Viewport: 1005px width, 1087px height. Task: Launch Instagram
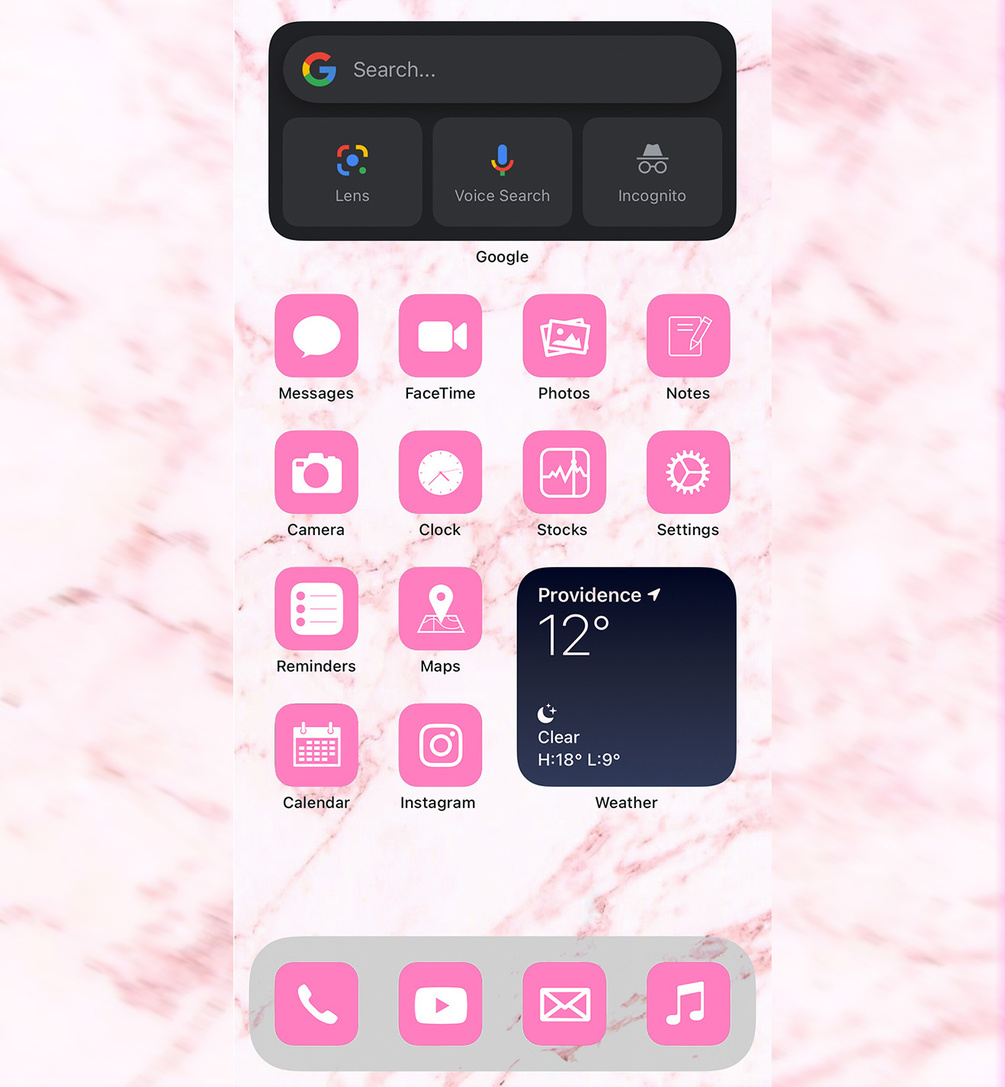click(440, 745)
